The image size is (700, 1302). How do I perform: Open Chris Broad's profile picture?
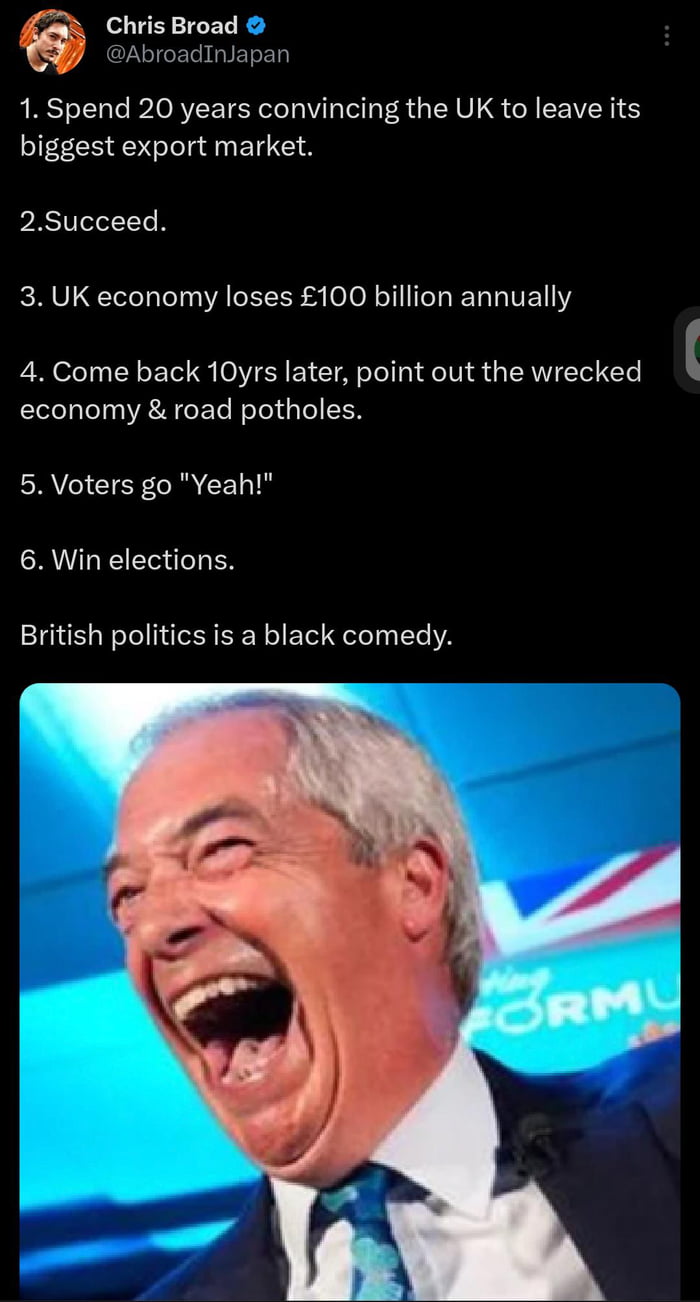click(x=53, y=42)
